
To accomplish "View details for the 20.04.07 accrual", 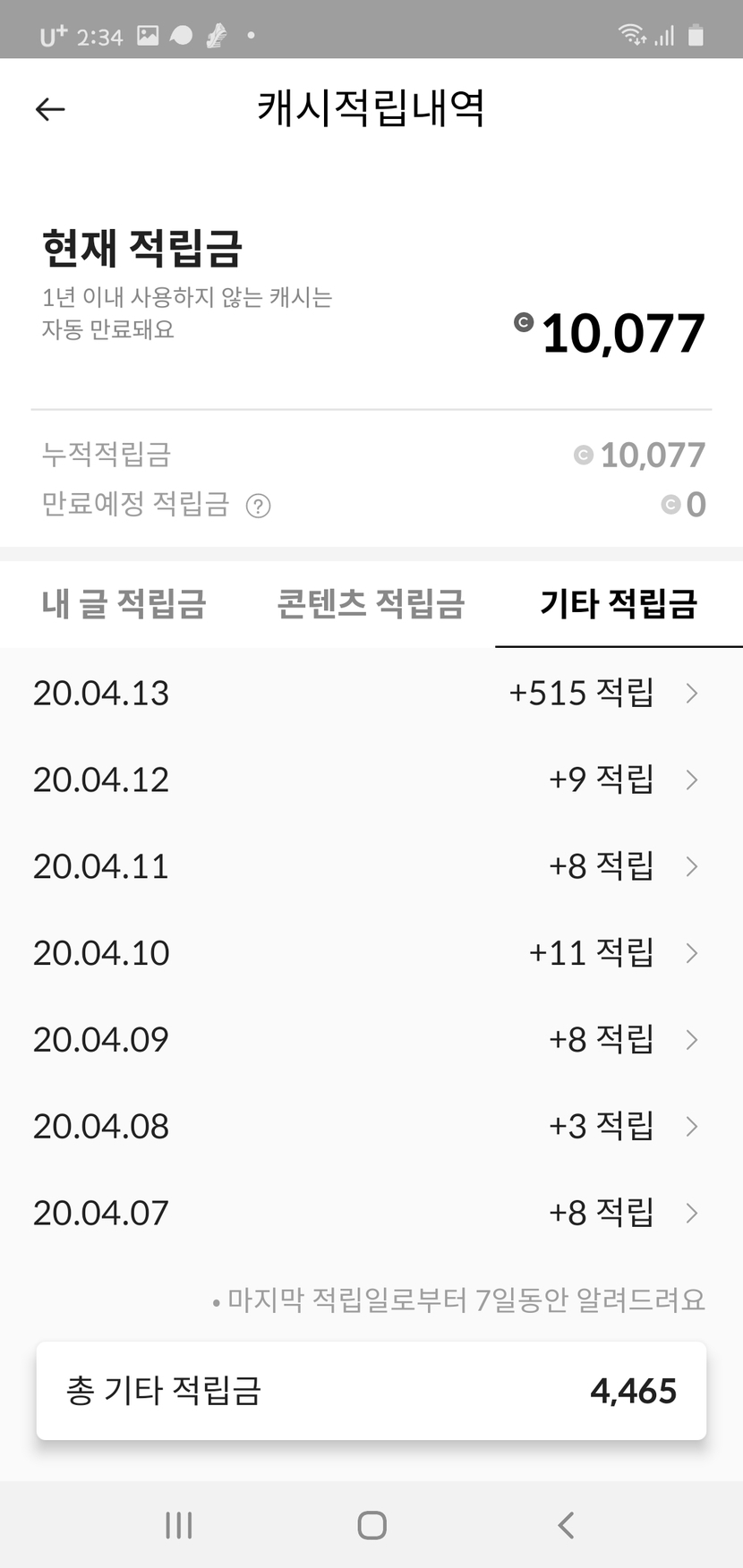I will pyautogui.click(x=371, y=1213).
